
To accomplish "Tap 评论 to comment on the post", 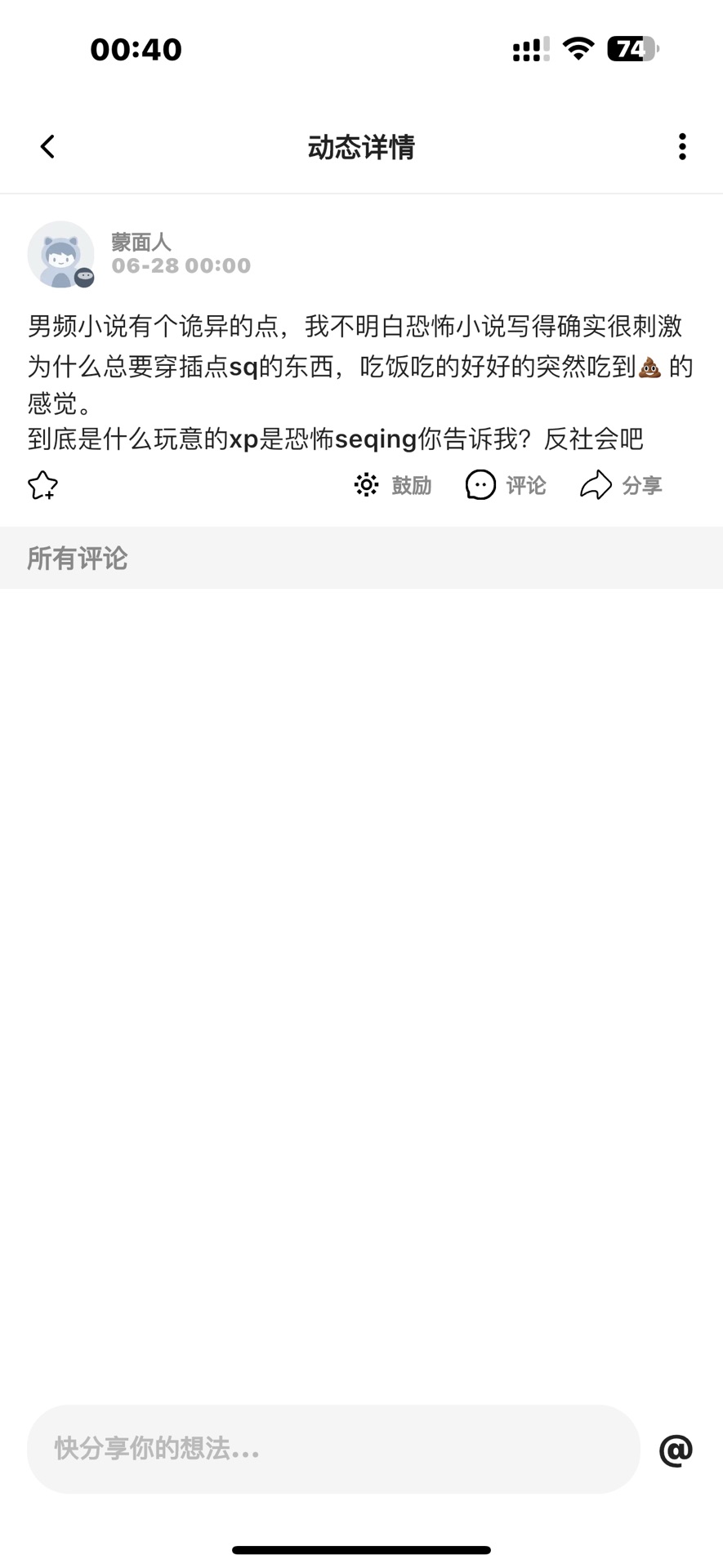I will click(506, 485).
